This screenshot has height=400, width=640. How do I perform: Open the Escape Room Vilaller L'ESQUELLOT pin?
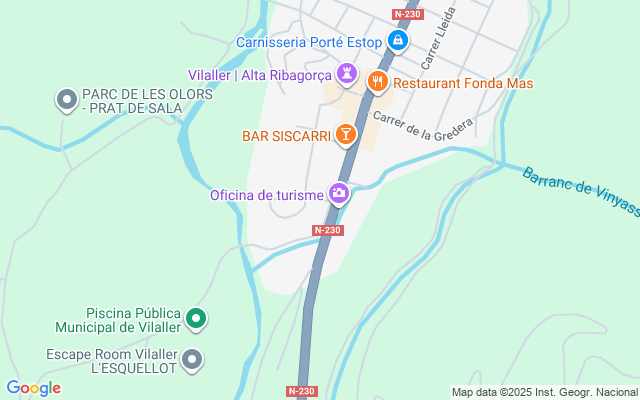192,360
